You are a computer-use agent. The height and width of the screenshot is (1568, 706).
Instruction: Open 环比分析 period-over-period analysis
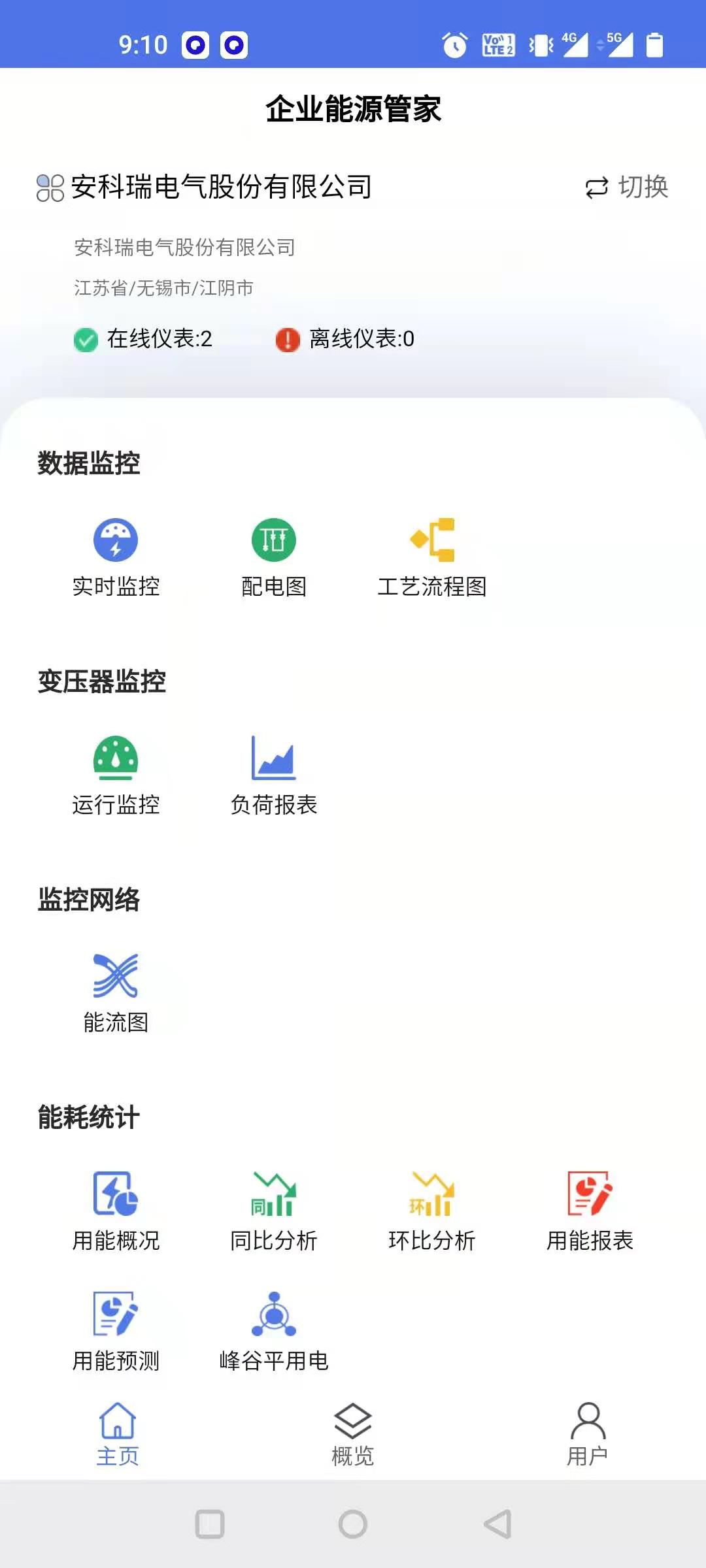tap(432, 1210)
